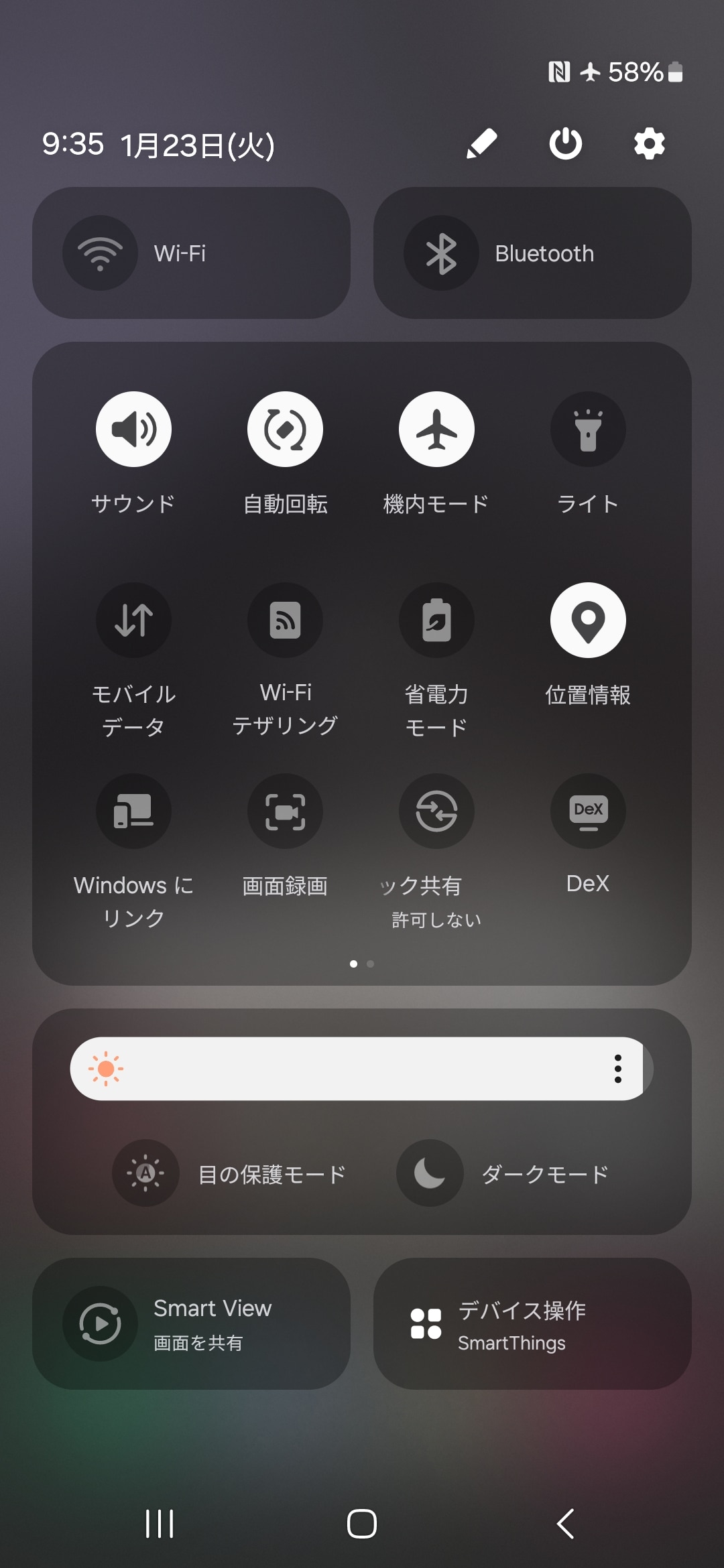Turn on 省電力モード

tap(436, 620)
